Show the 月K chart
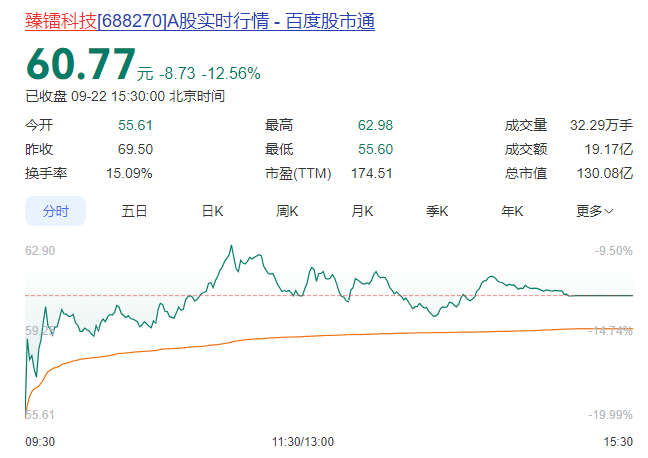 362,211
